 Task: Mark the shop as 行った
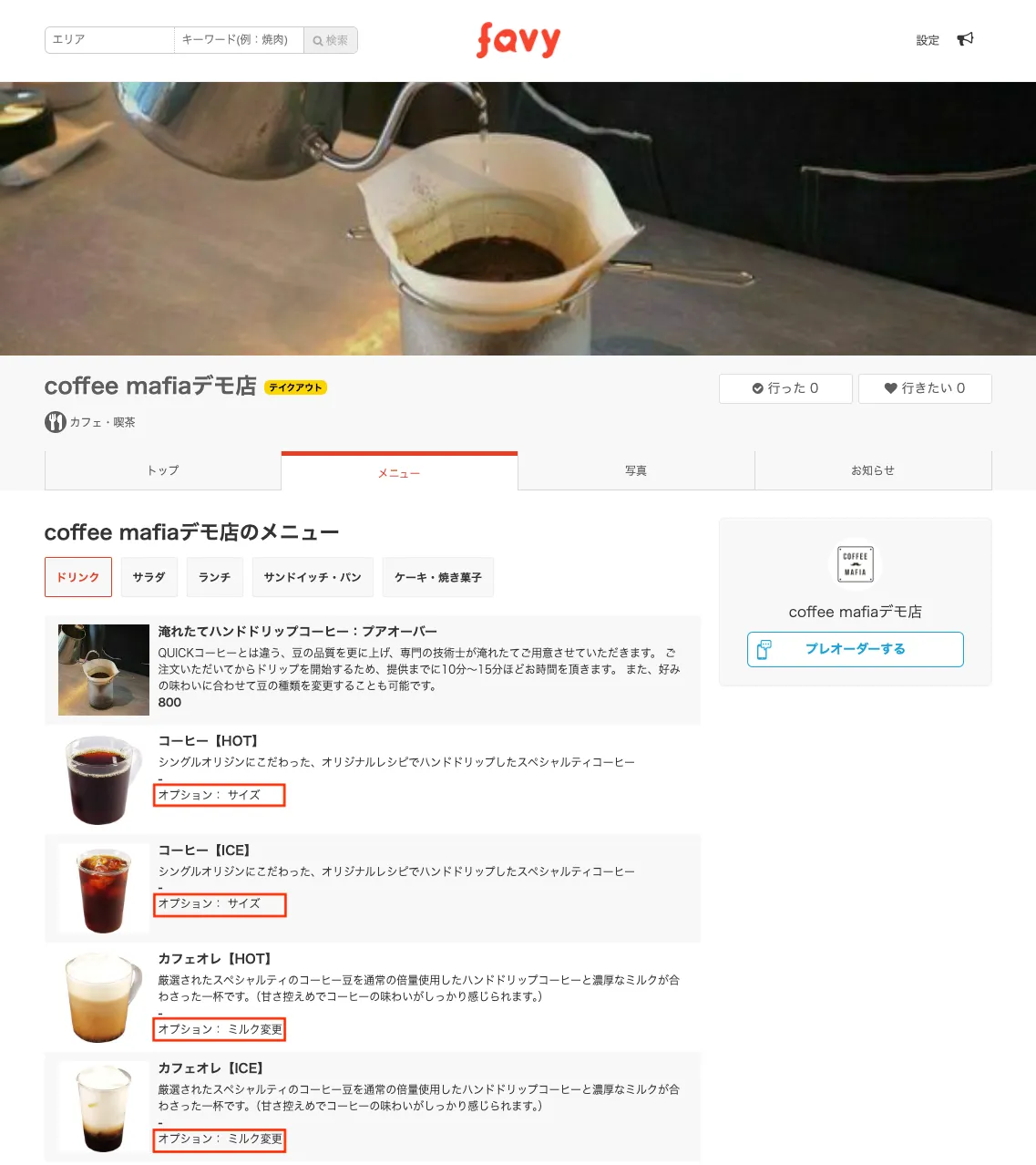pyautogui.click(x=785, y=388)
